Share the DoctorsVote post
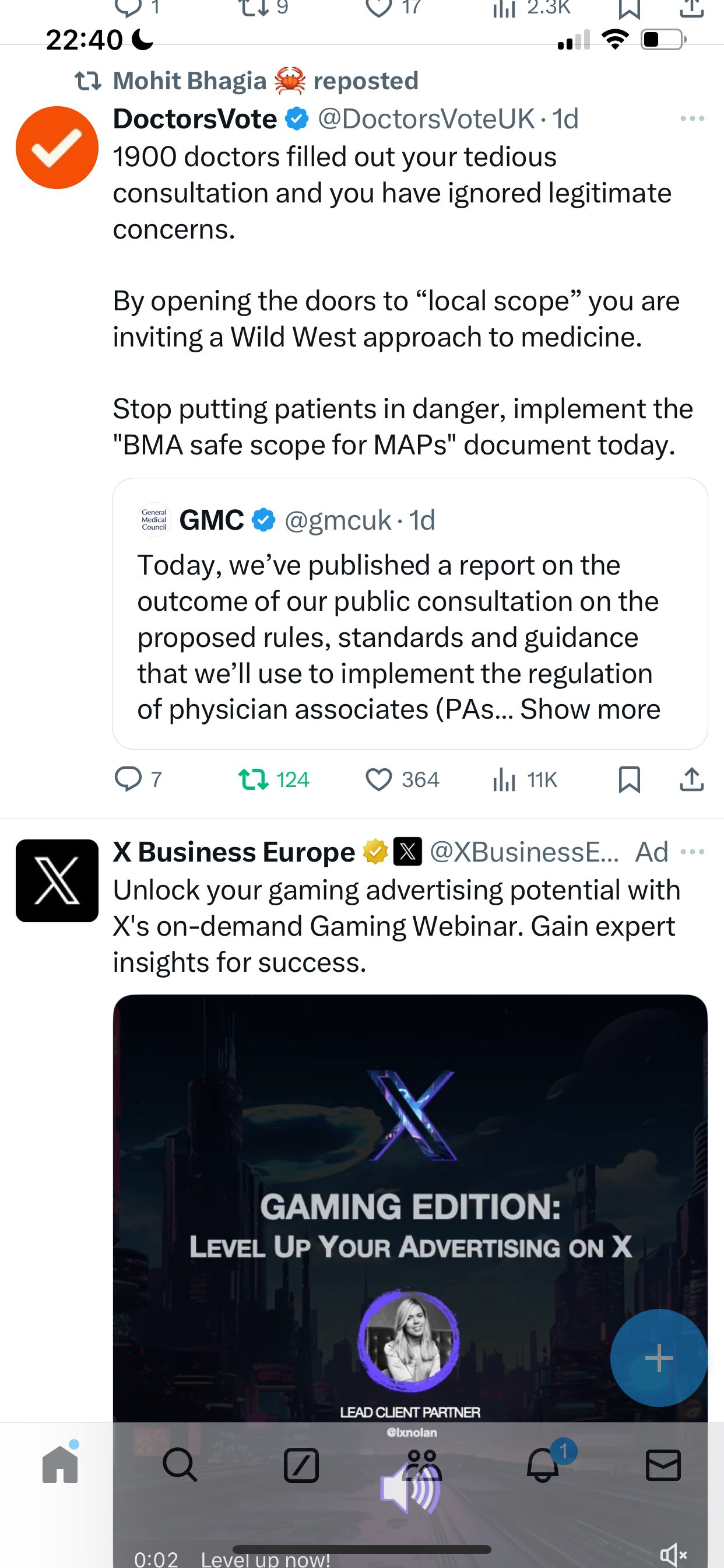Viewport: 724px width, 1568px height. click(692, 779)
